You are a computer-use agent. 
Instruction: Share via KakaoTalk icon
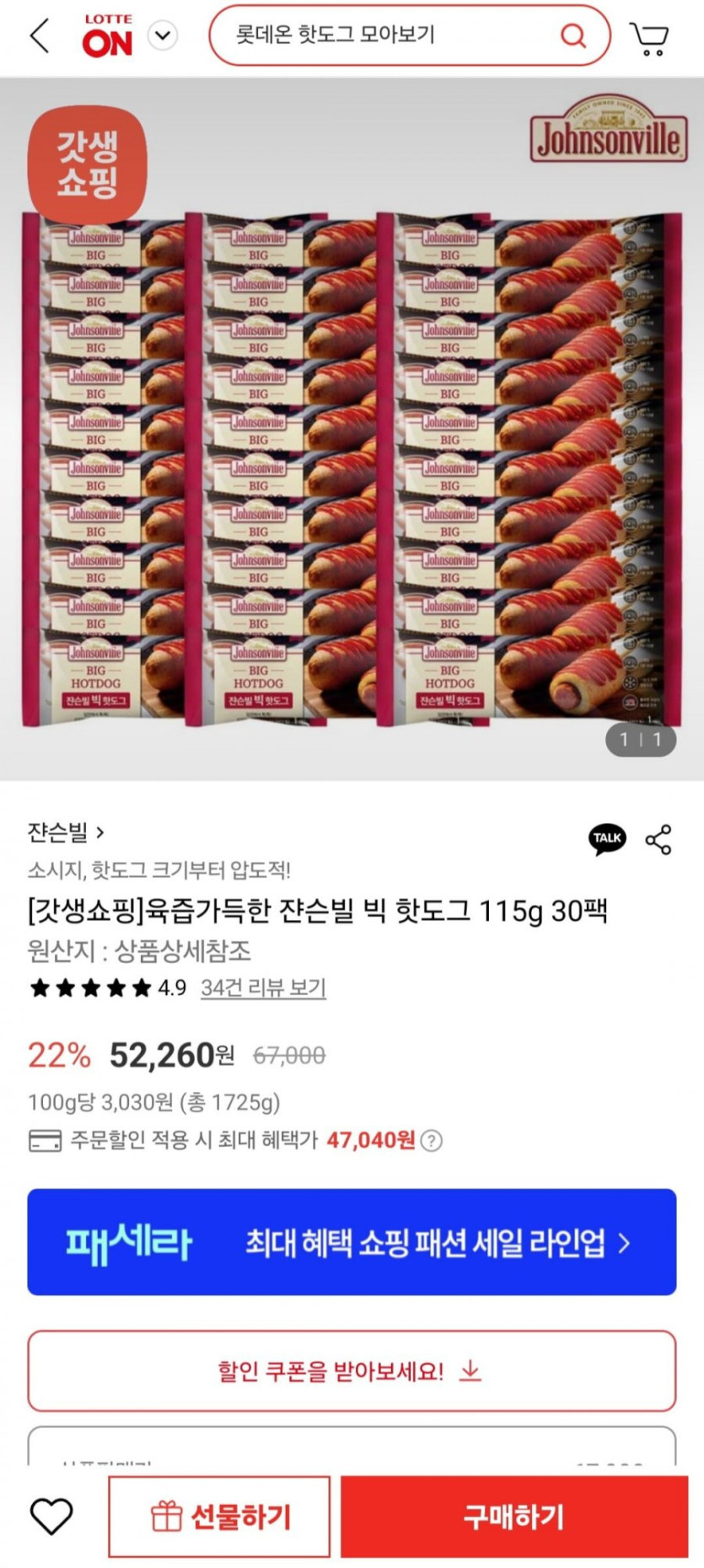[607, 839]
